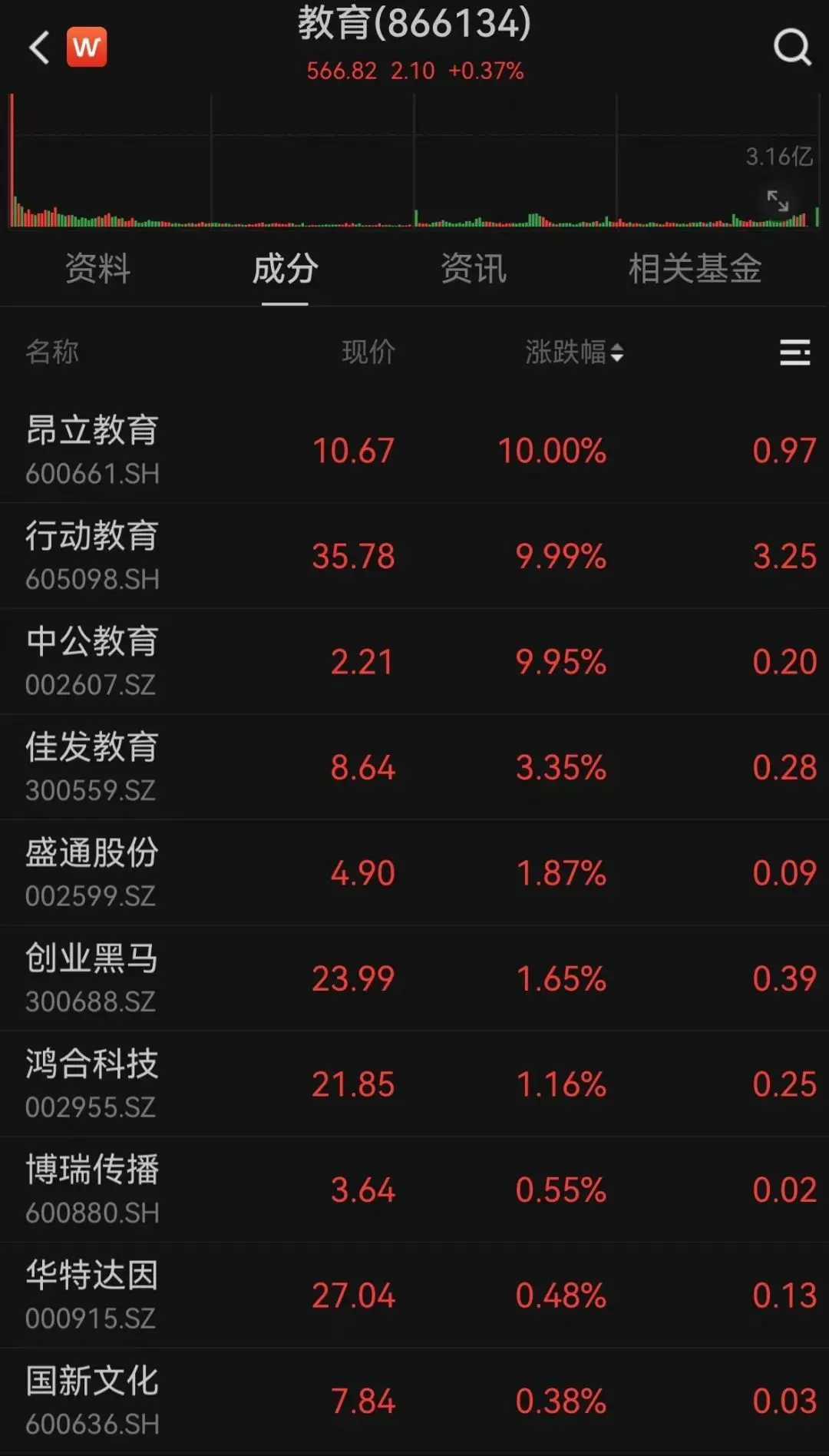
Task: Go back using the top-left arrow
Action: click(x=39, y=48)
